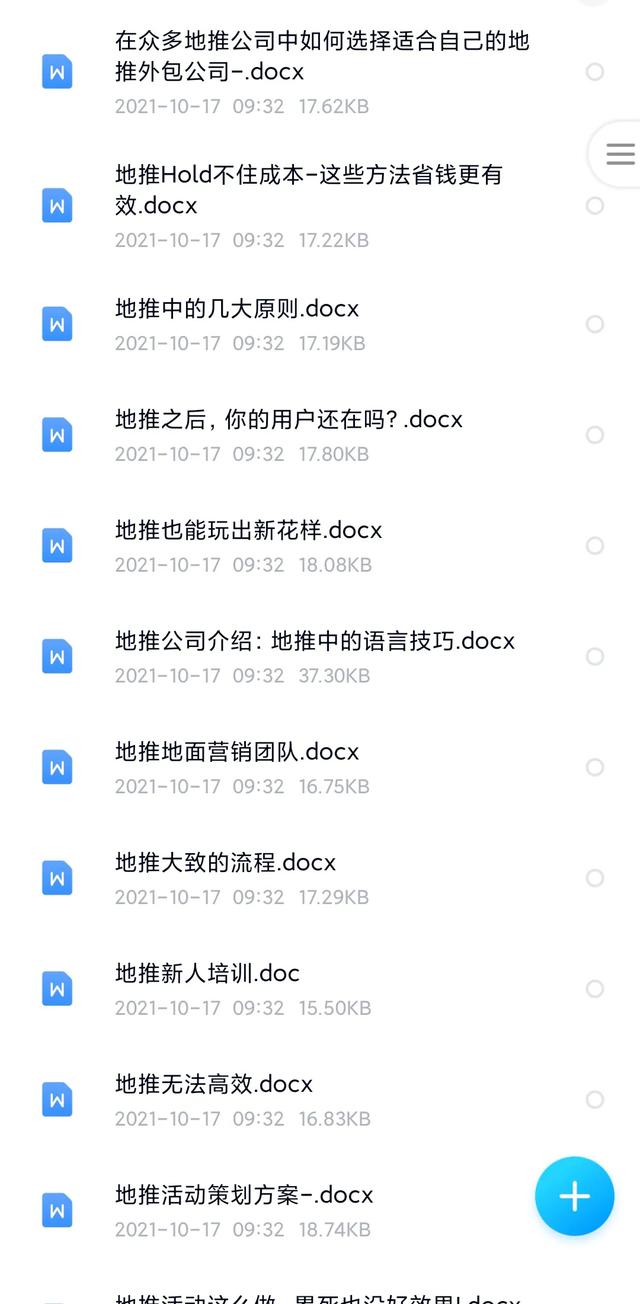The image size is (640, 1304).
Task: Check the circle for 地推新人培训.doc
Action: (x=595, y=989)
